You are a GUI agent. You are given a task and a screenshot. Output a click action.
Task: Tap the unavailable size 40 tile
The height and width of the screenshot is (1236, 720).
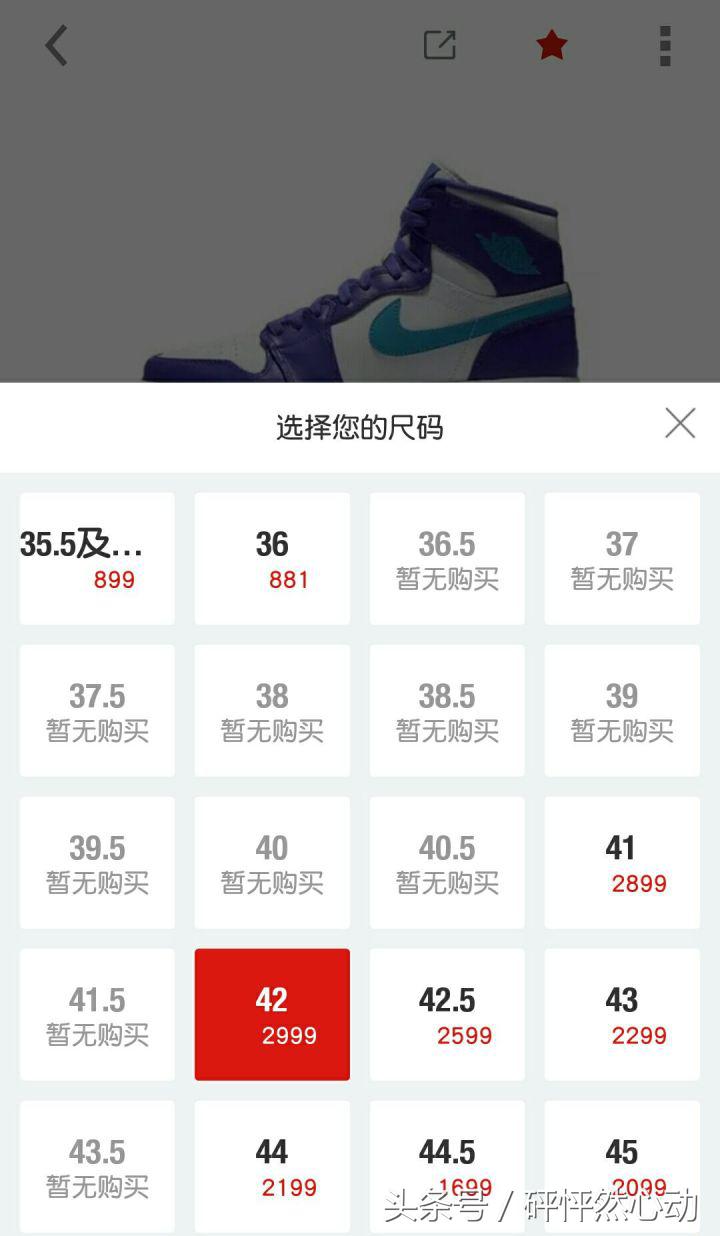271,861
